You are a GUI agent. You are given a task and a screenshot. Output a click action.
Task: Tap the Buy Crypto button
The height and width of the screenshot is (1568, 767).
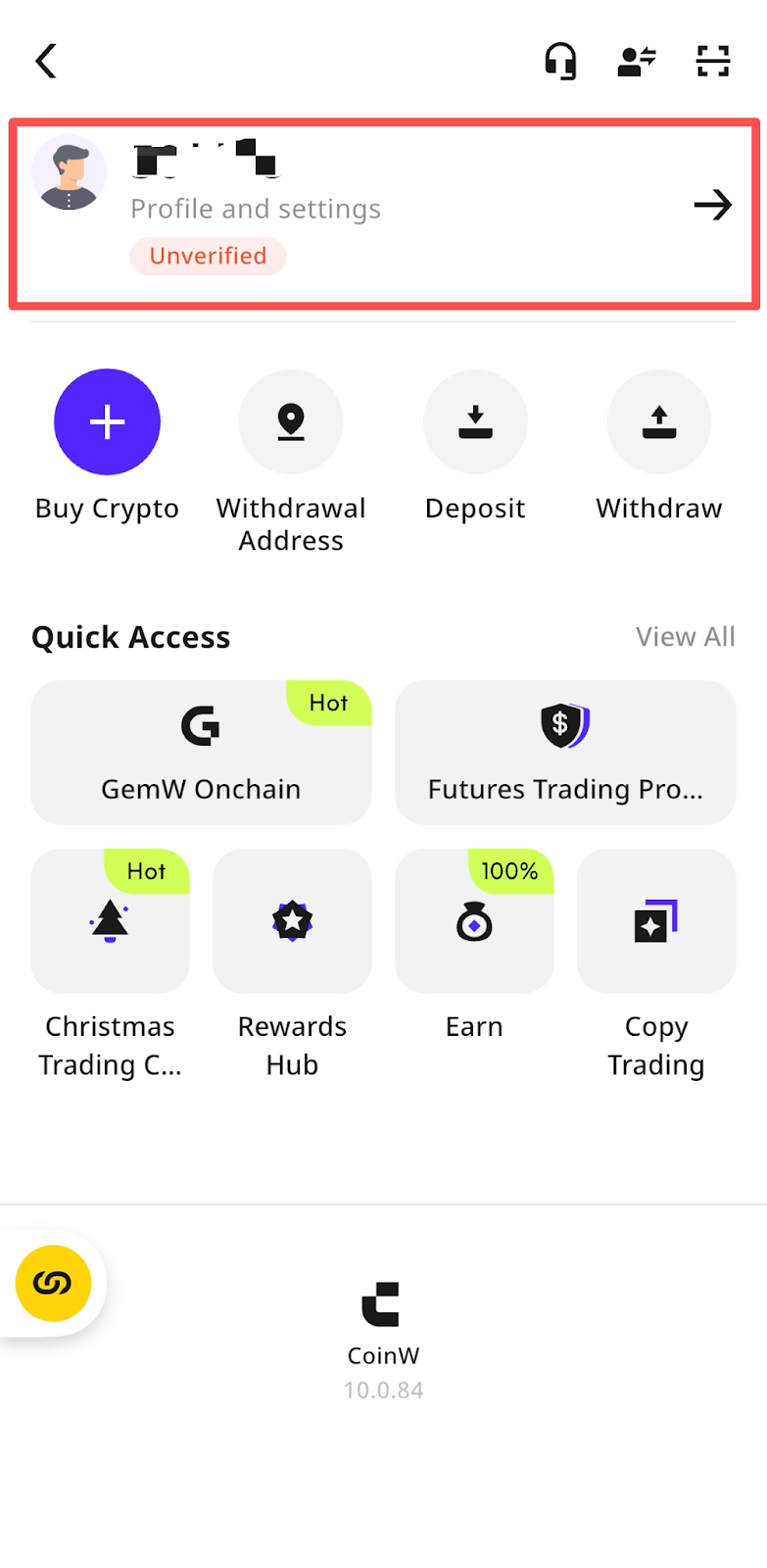(107, 422)
